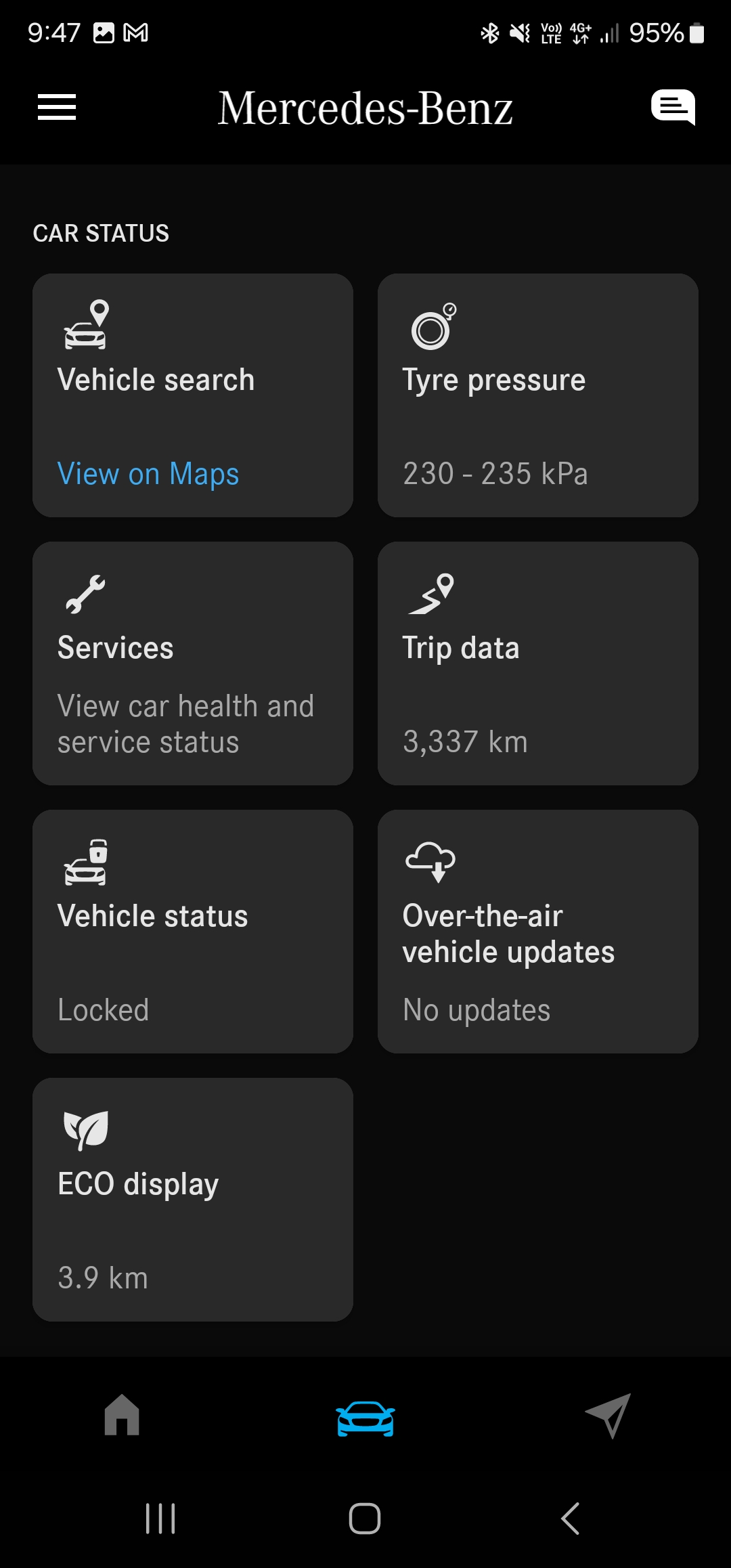The width and height of the screenshot is (731, 1568).
Task: Open the hamburger drawer menu
Action: pos(57,108)
